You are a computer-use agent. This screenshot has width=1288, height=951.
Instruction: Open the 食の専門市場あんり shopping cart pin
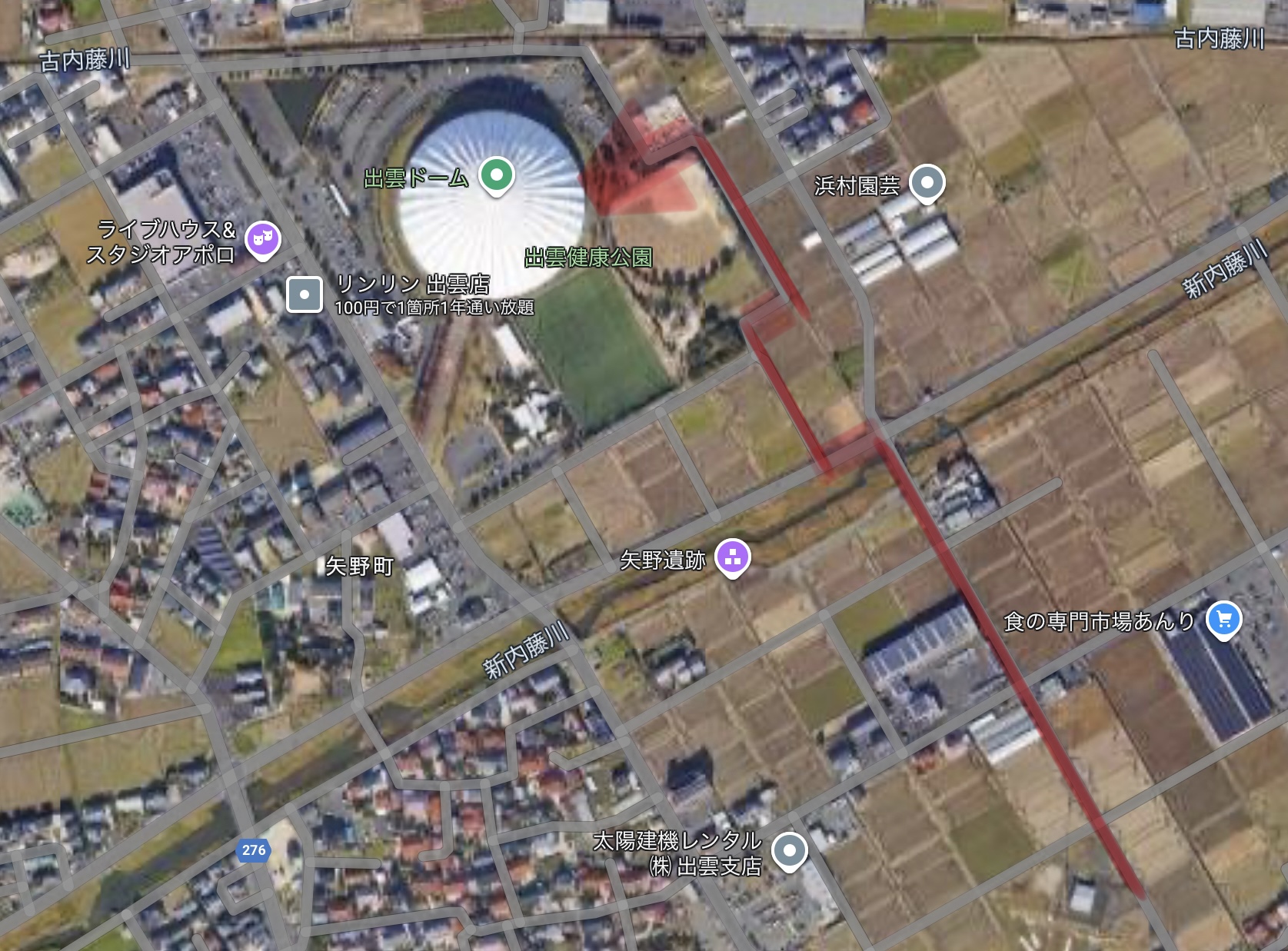(x=1224, y=620)
